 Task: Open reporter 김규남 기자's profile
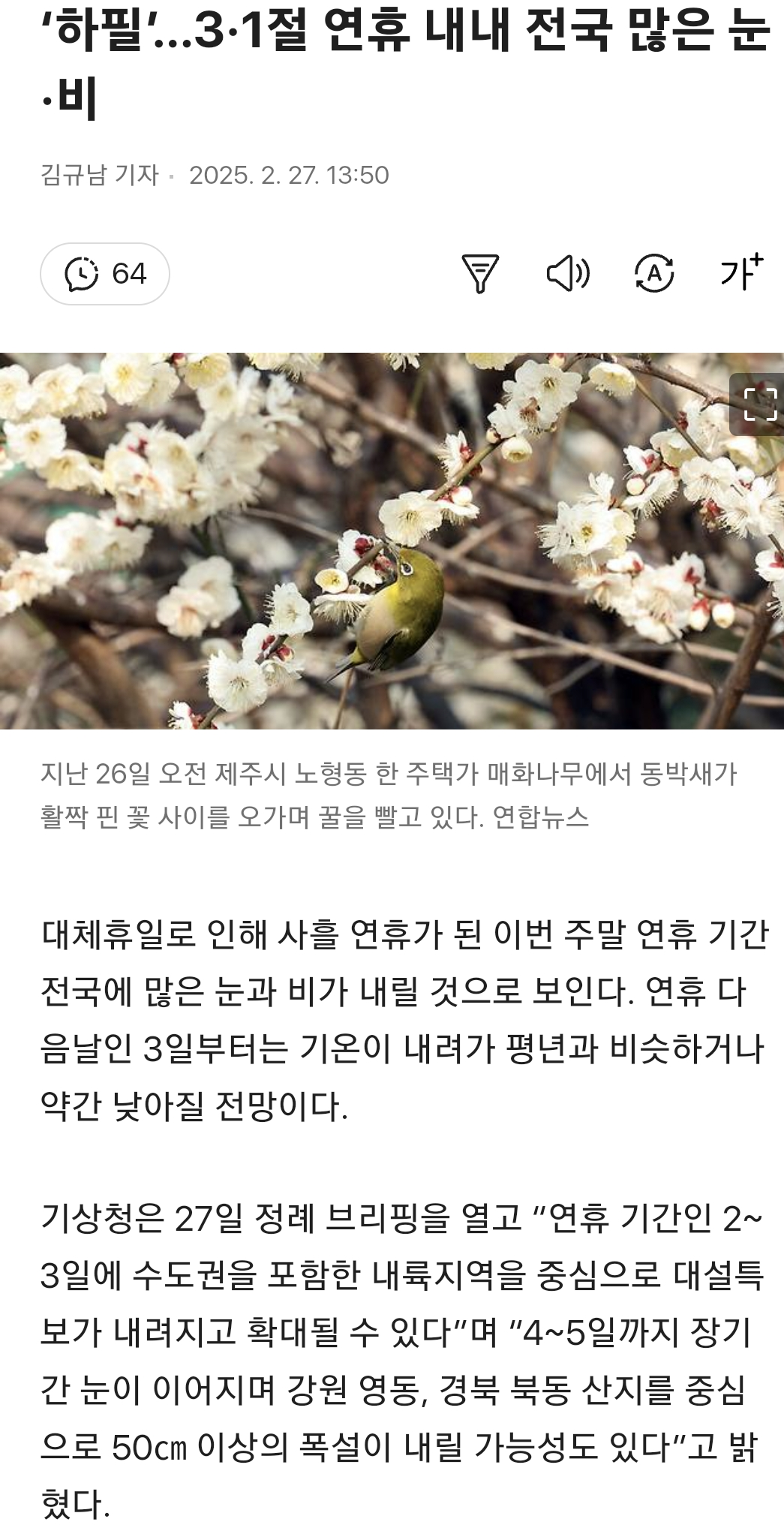[100, 175]
